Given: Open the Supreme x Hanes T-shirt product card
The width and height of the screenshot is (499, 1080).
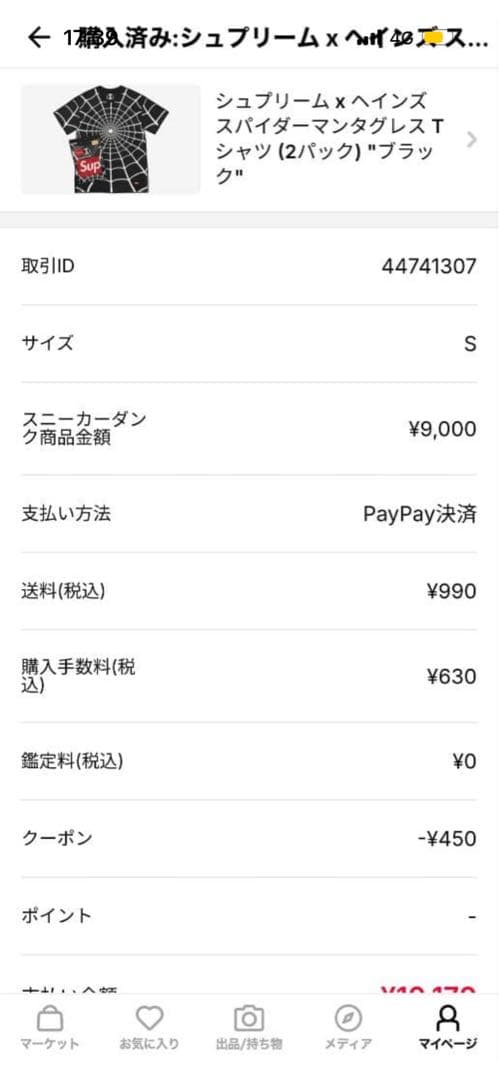Looking at the screenshot, I should pyautogui.click(x=250, y=140).
